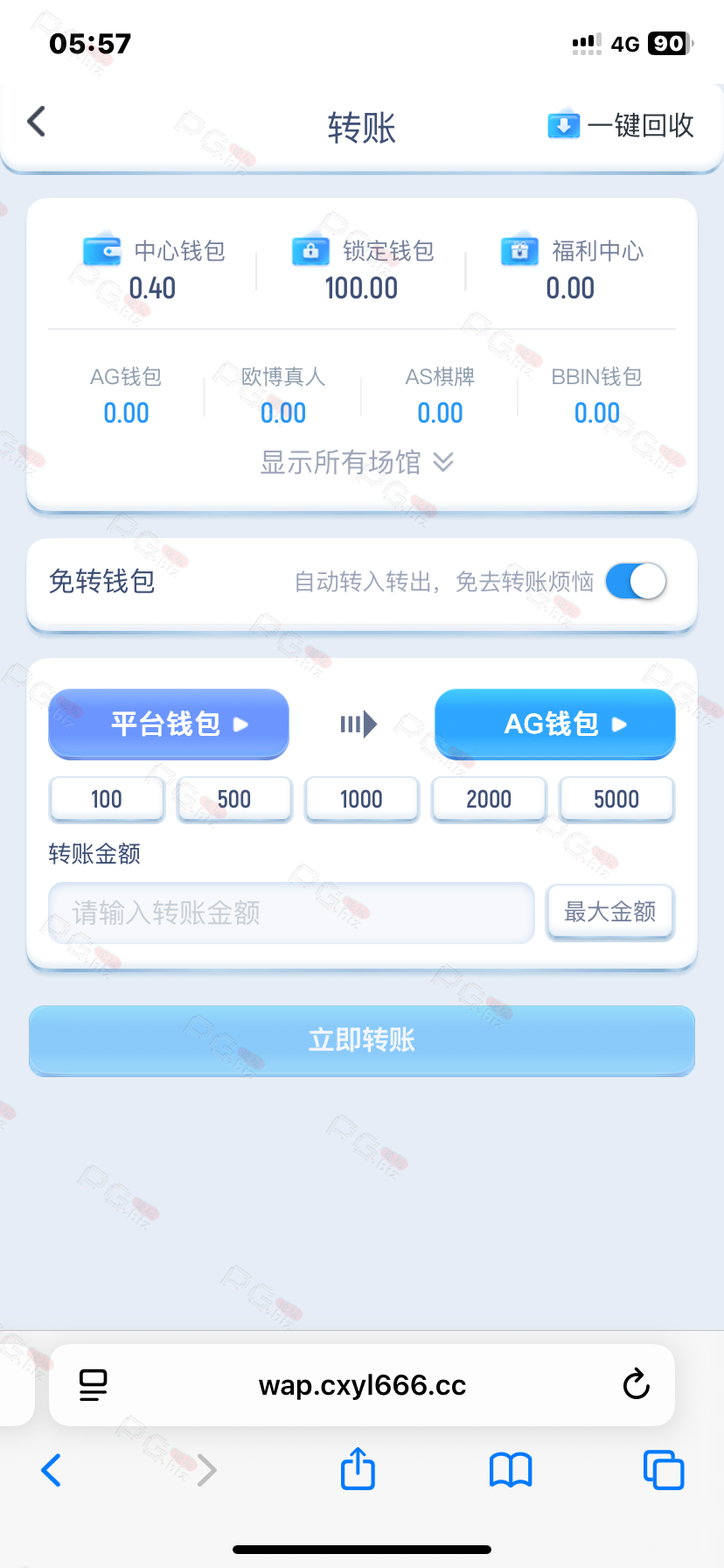Tap 一键回收 to recall all funds
This screenshot has height=1568, width=724.
(x=621, y=125)
